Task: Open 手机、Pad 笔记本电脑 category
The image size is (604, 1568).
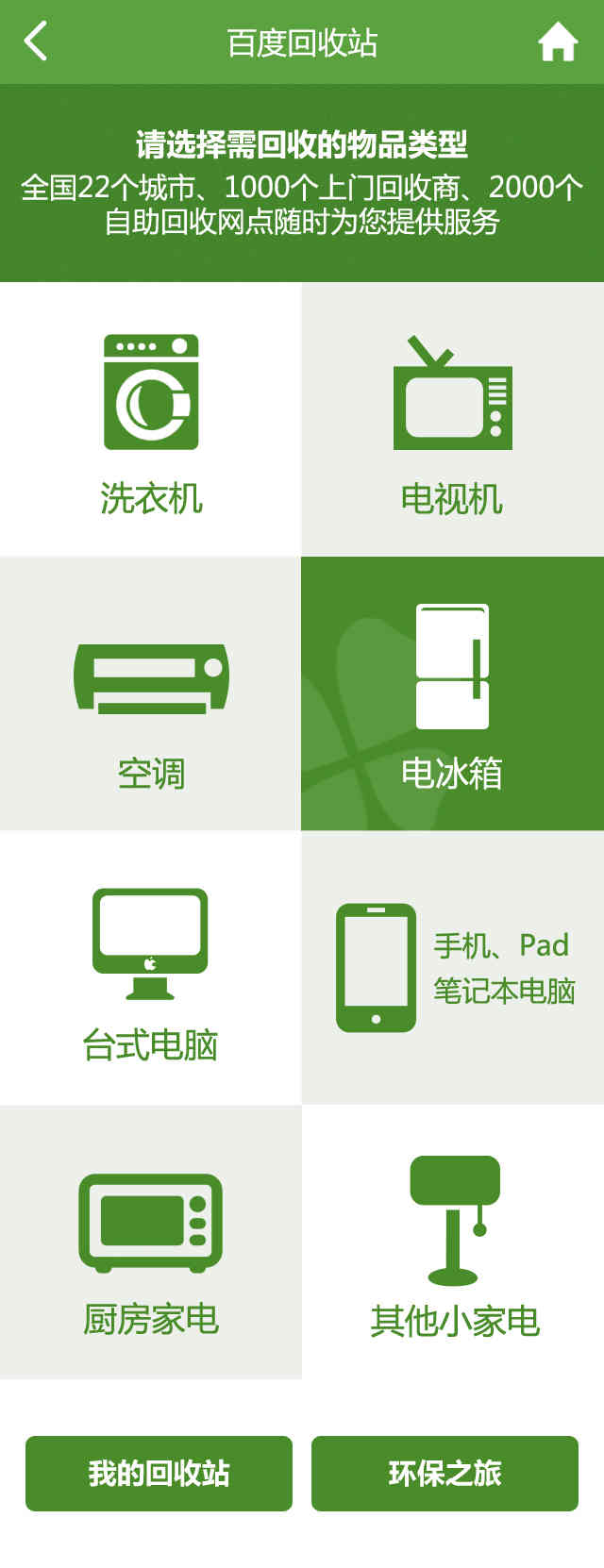Action: pyautogui.click(x=452, y=967)
